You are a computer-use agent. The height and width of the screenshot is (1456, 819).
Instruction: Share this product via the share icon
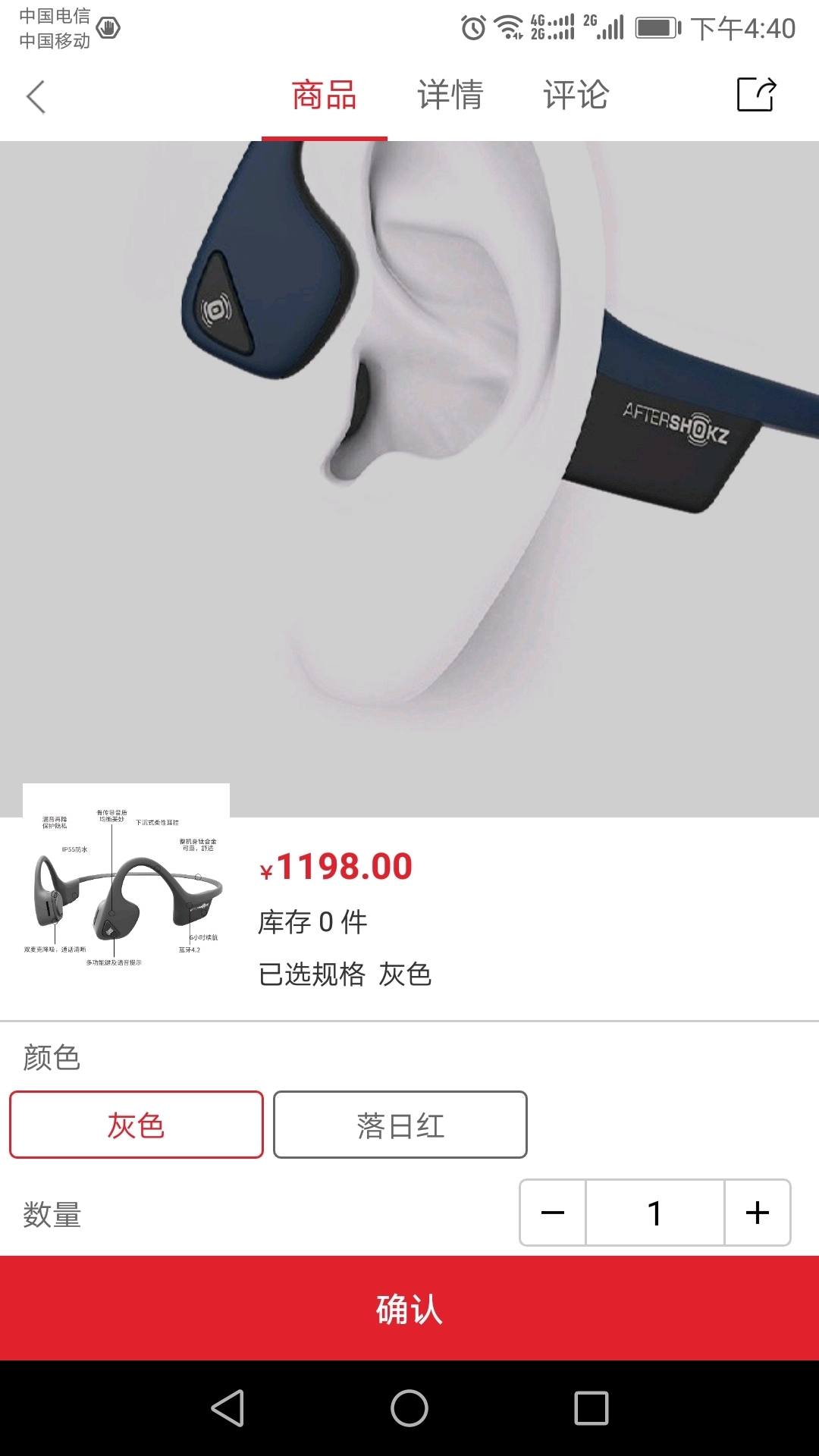(x=757, y=95)
